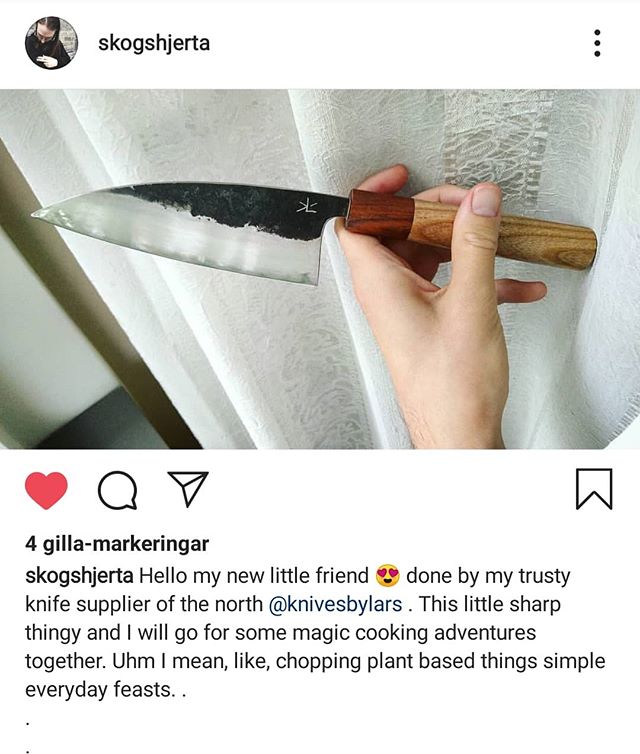Save the post with the bookmark icon
640x754 pixels.
(x=594, y=490)
